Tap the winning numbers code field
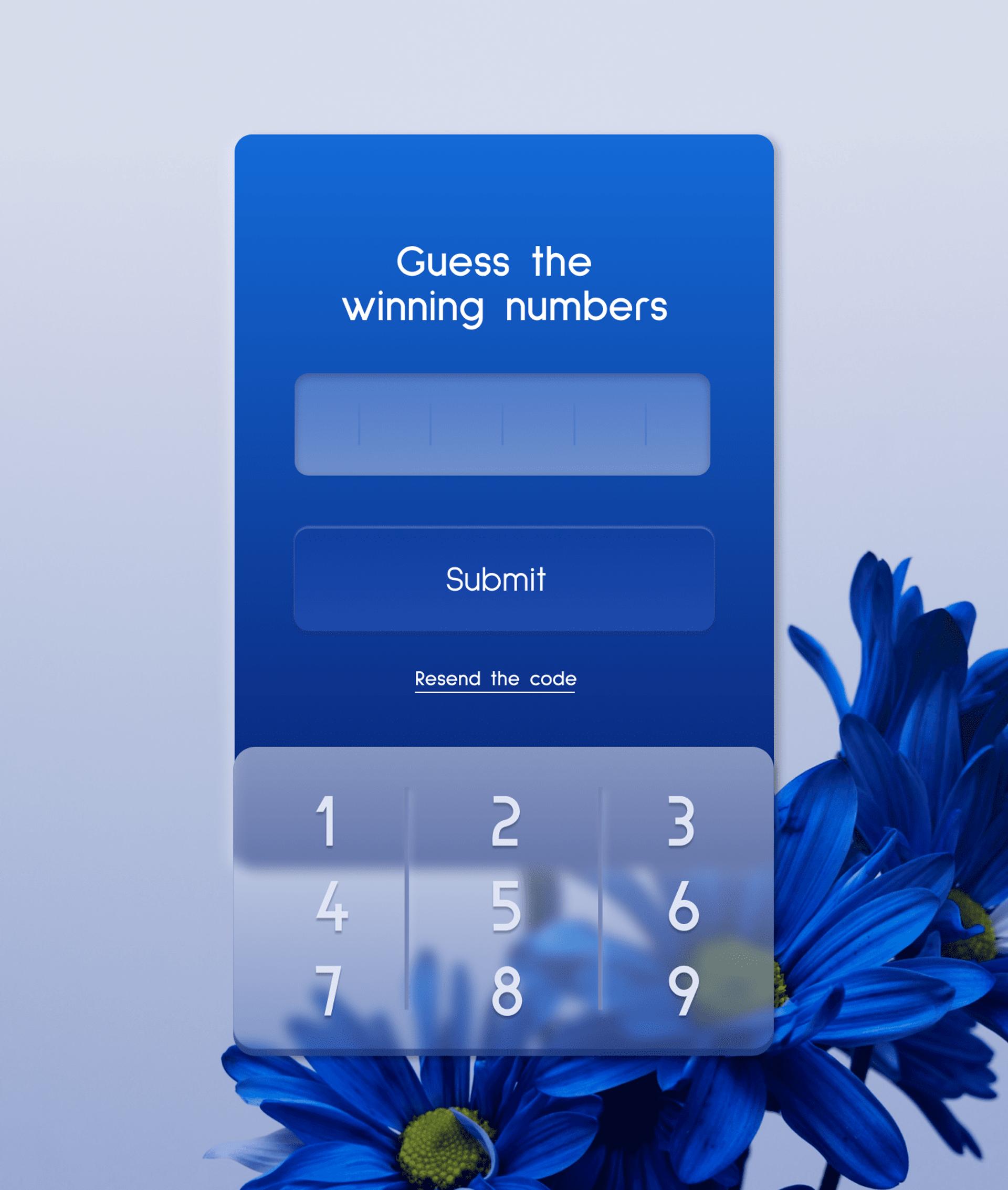The height and width of the screenshot is (1190, 1008). tap(502, 424)
